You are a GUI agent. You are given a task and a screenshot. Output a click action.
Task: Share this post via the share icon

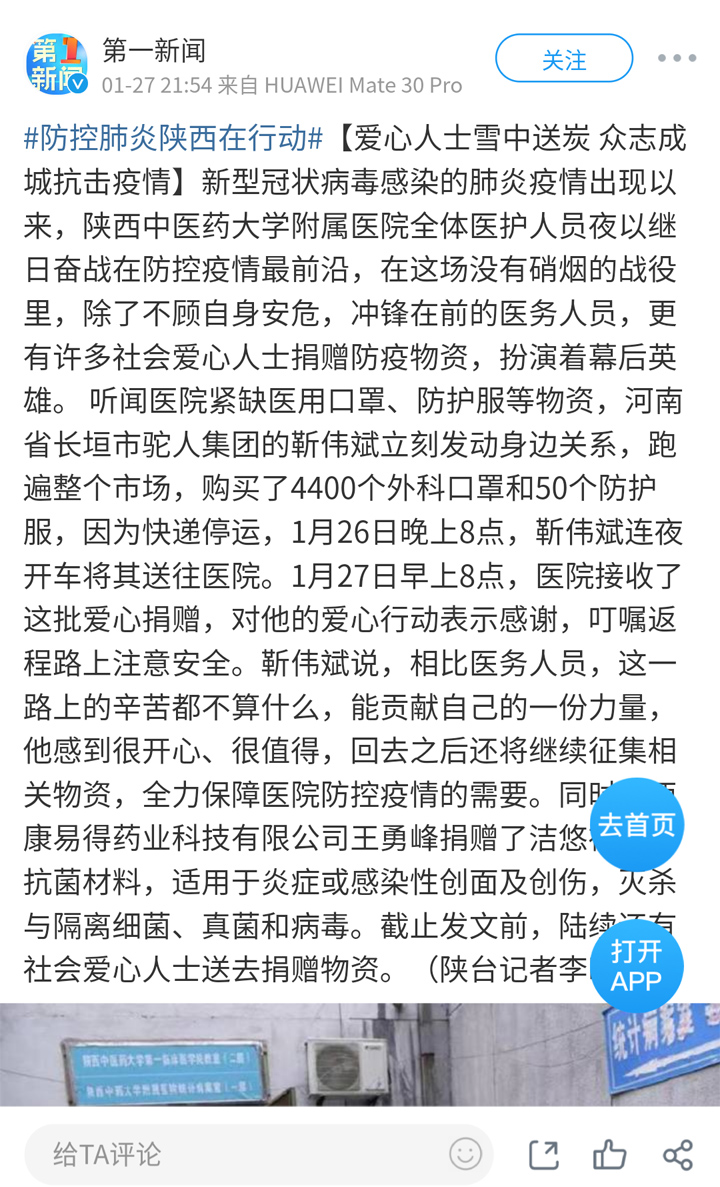pyautogui.click(x=678, y=1154)
